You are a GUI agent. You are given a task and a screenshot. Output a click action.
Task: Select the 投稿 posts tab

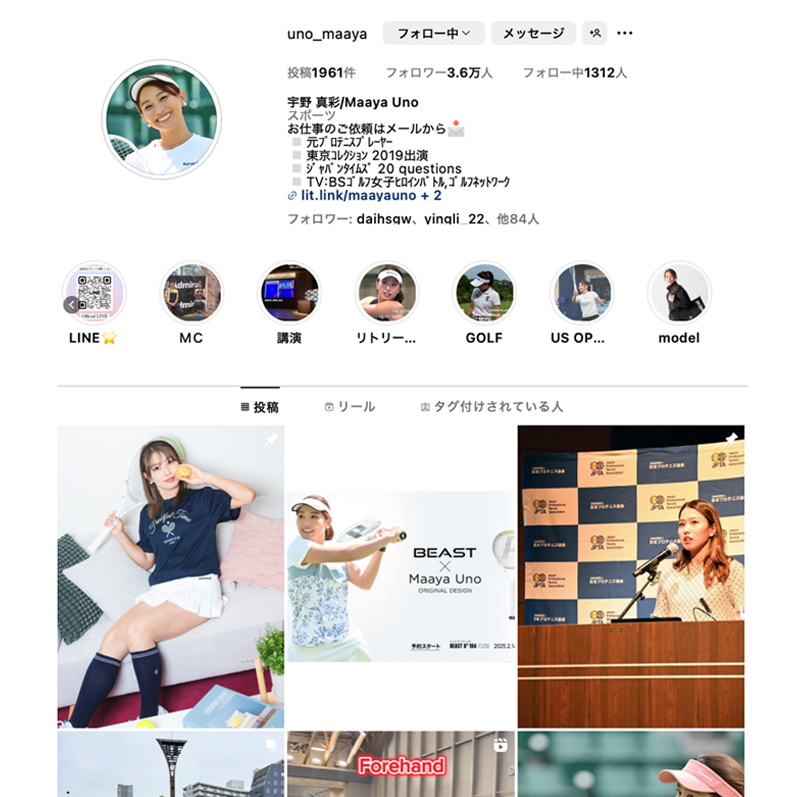tap(260, 407)
